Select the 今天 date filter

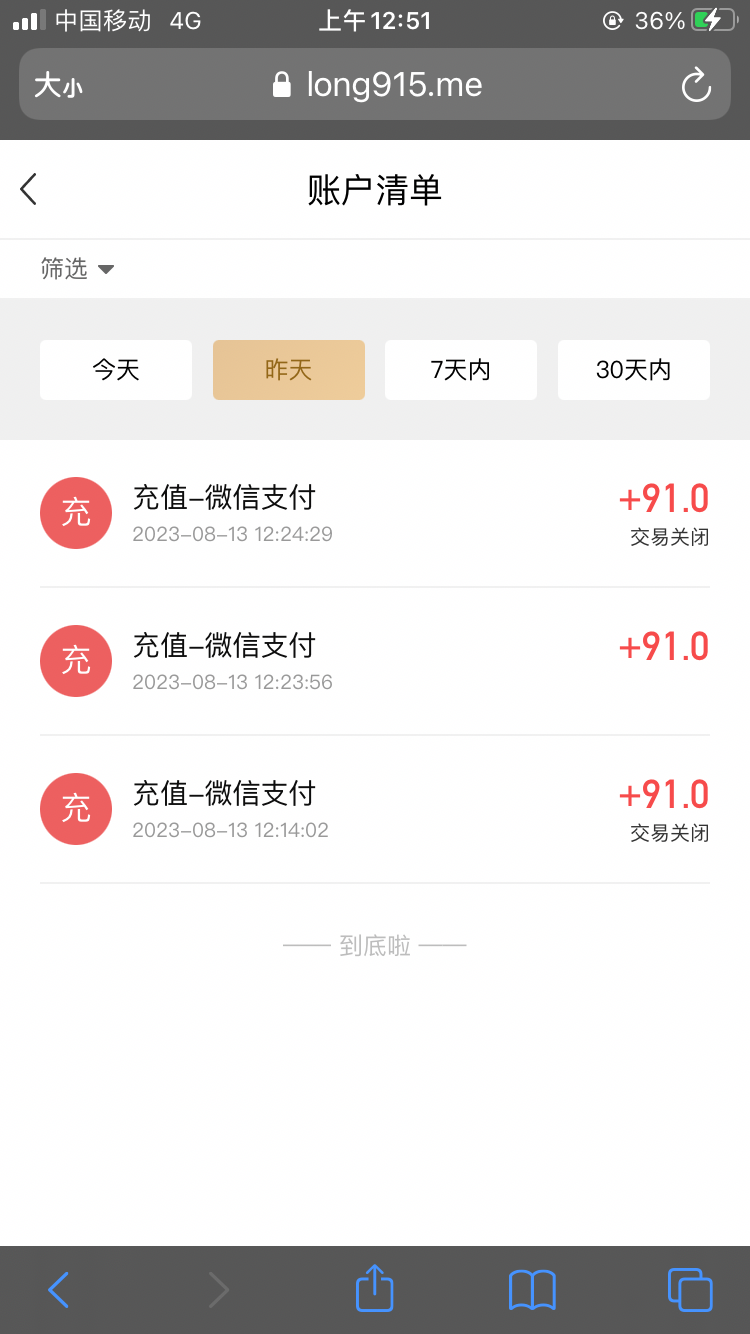tap(116, 370)
